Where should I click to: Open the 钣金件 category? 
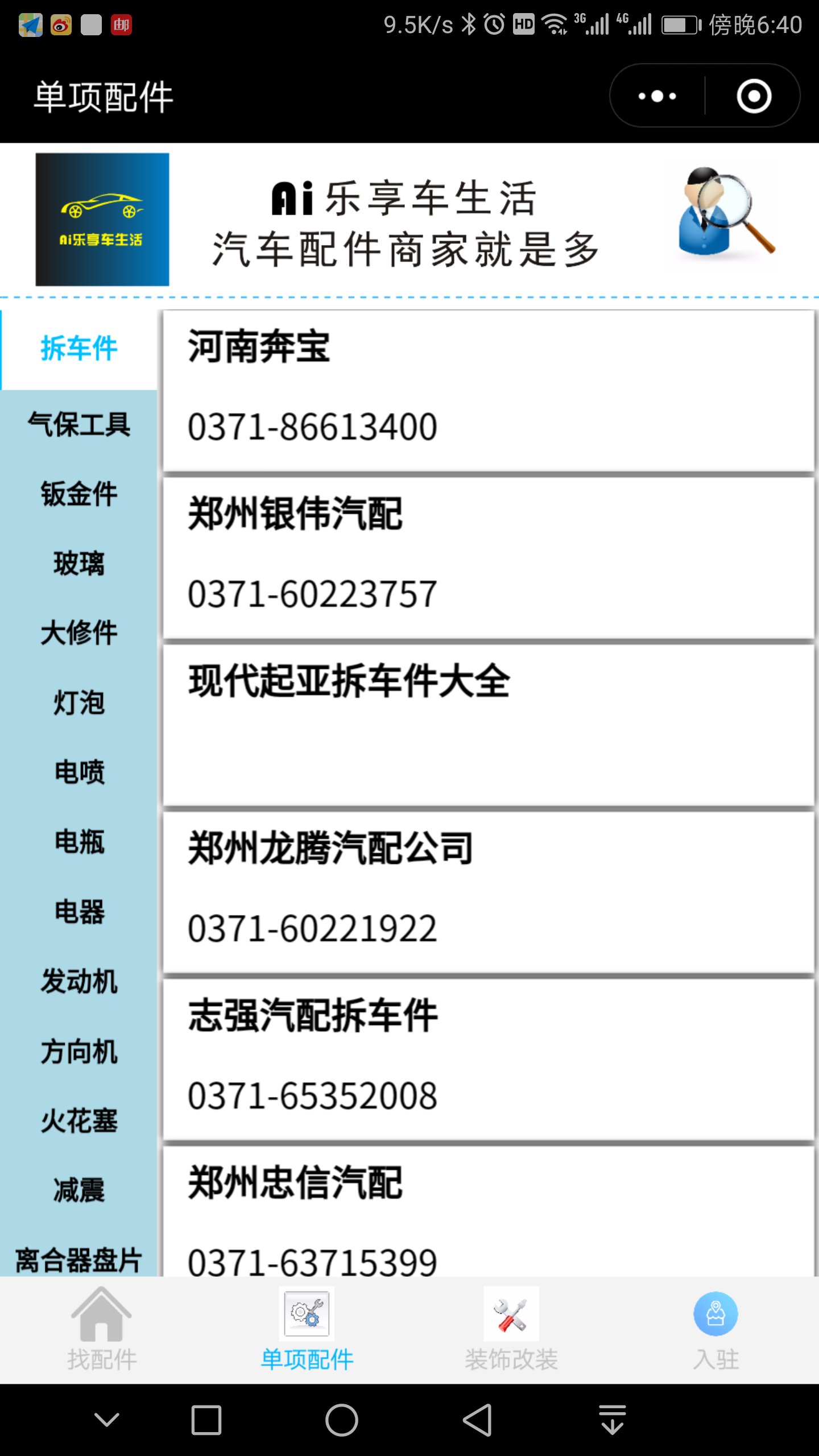(x=78, y=495)
